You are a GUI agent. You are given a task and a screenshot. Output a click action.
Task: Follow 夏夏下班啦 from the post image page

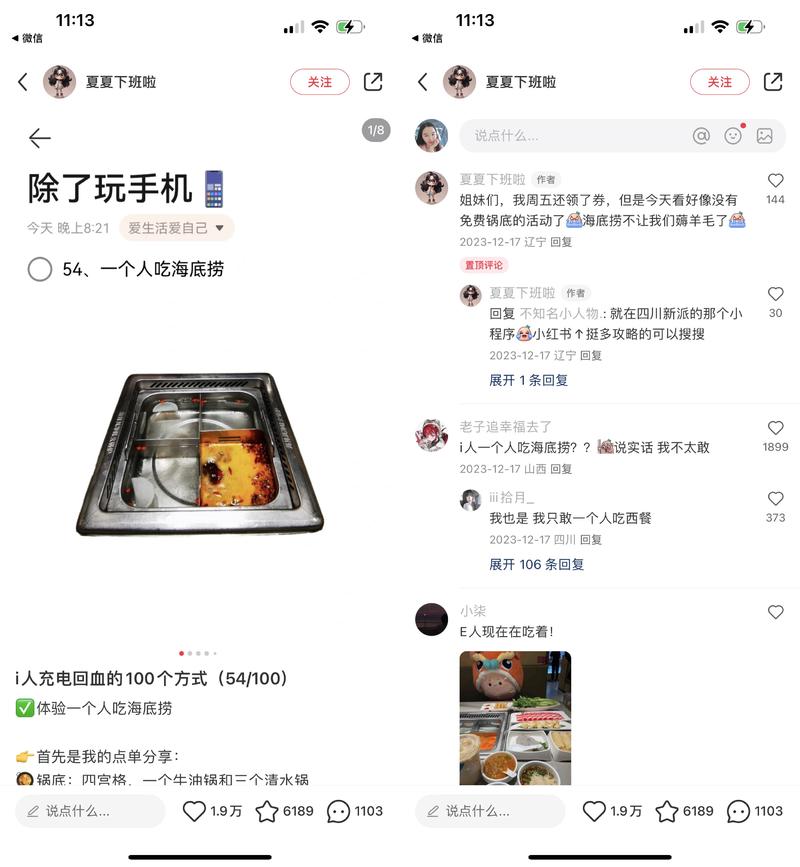319,82
